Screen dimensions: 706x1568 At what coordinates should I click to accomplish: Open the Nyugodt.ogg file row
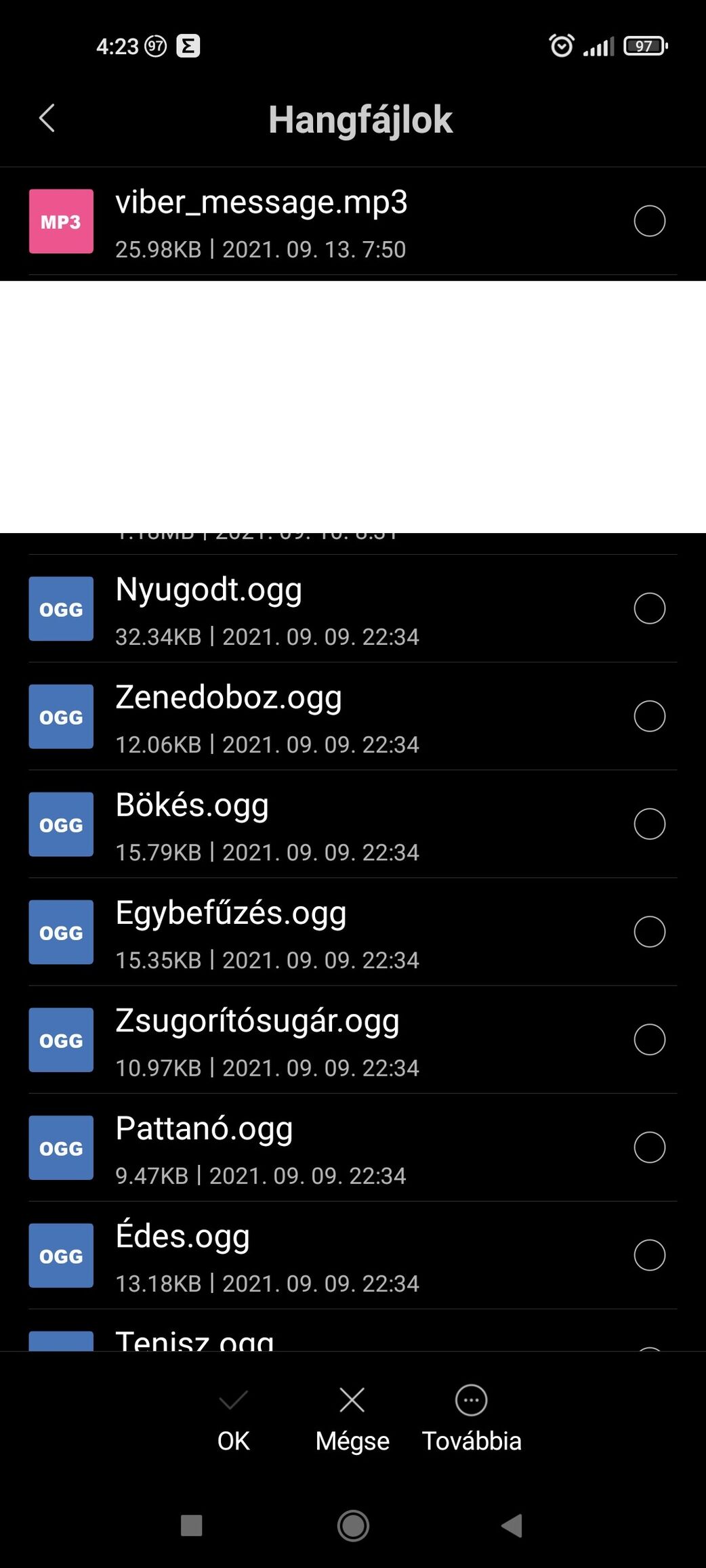click(x=353, y=608)
